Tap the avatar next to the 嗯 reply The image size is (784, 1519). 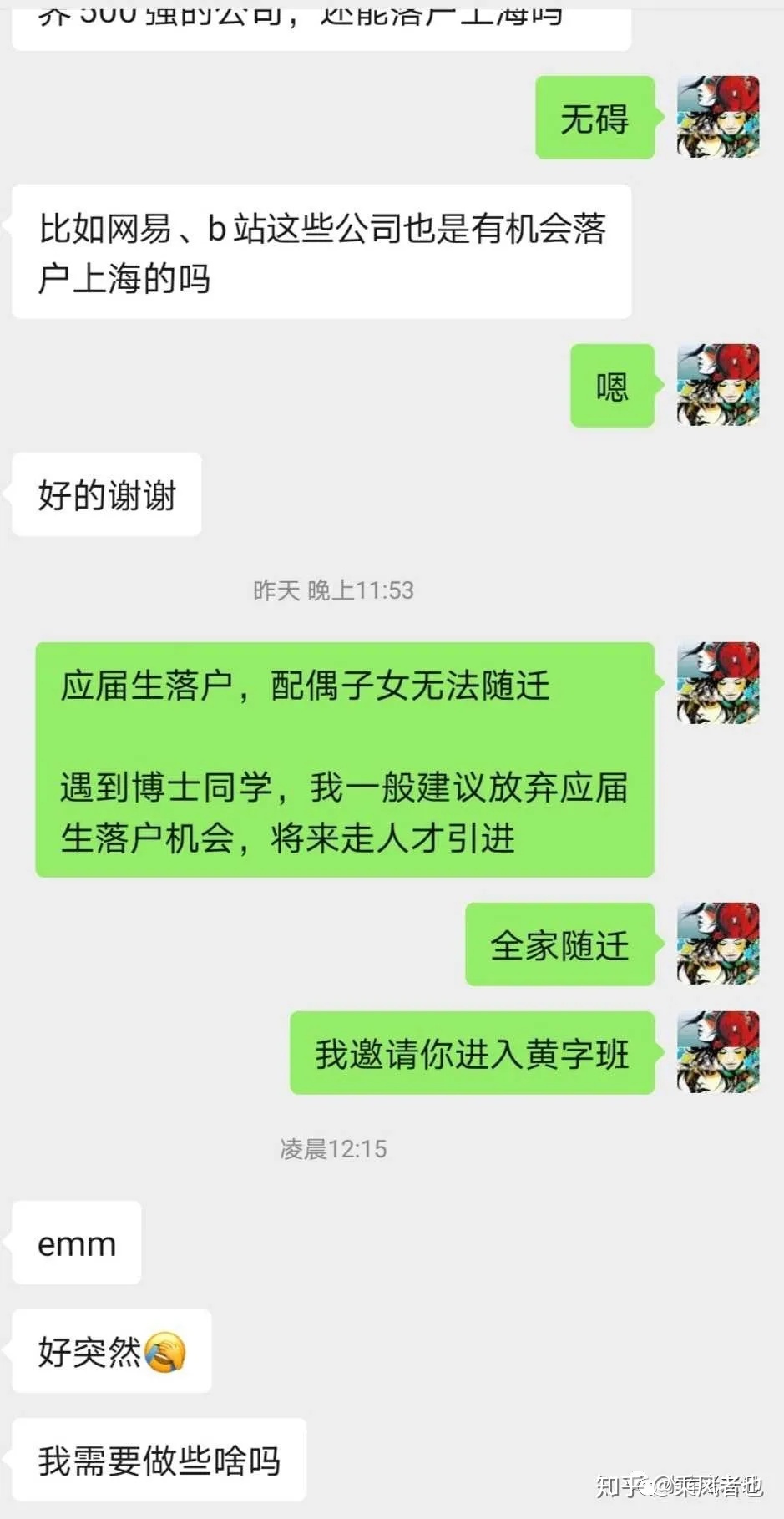click(x=717, y=385)
